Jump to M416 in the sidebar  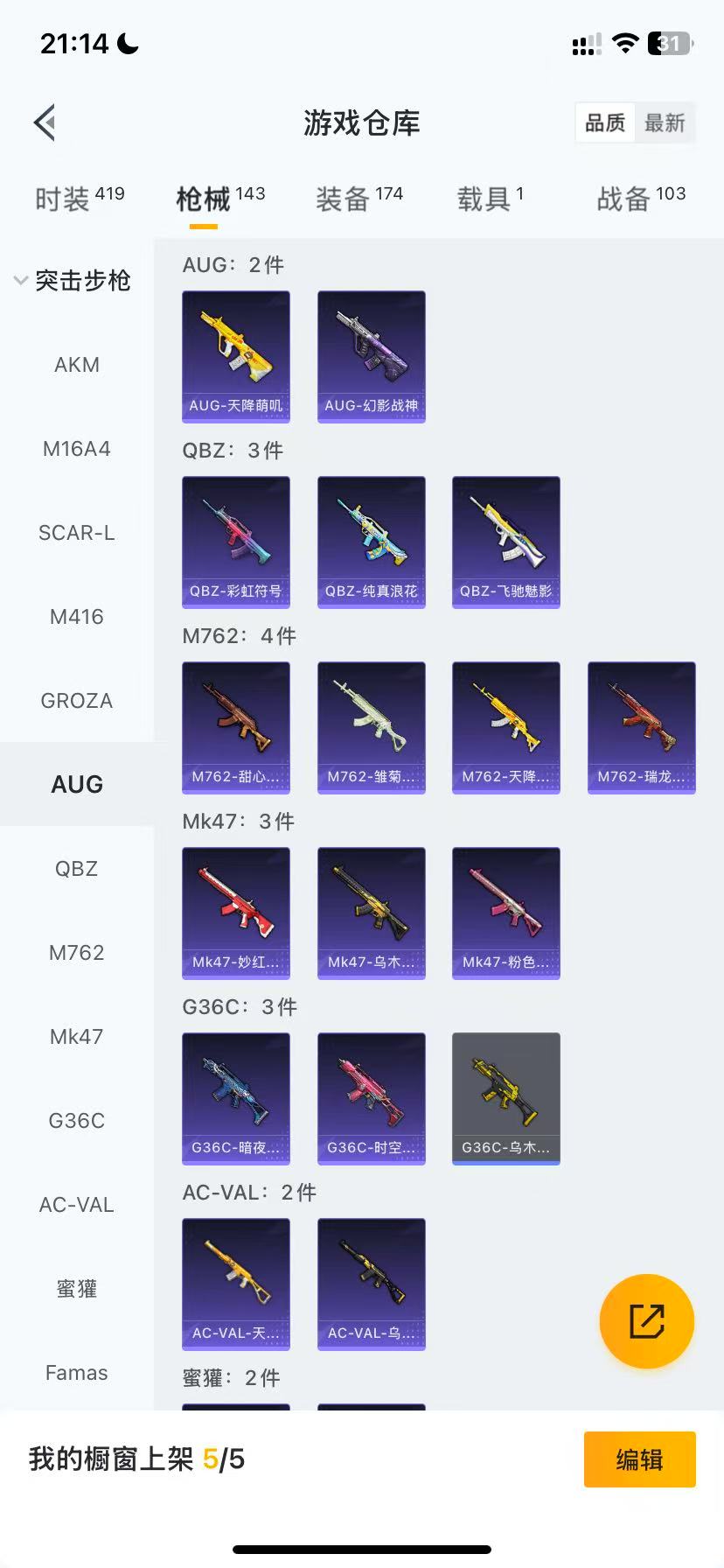[x=77, y=617]
